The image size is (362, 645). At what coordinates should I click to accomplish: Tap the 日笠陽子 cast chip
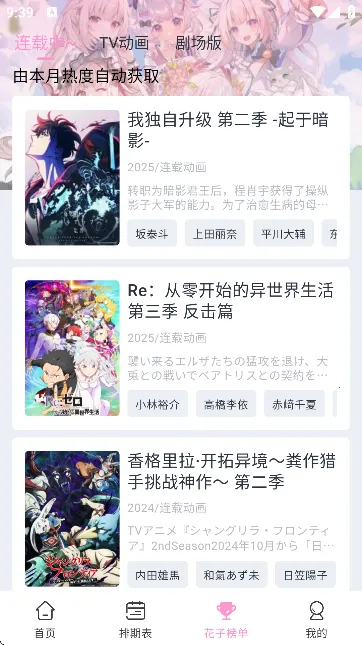[x=306, y=575]
